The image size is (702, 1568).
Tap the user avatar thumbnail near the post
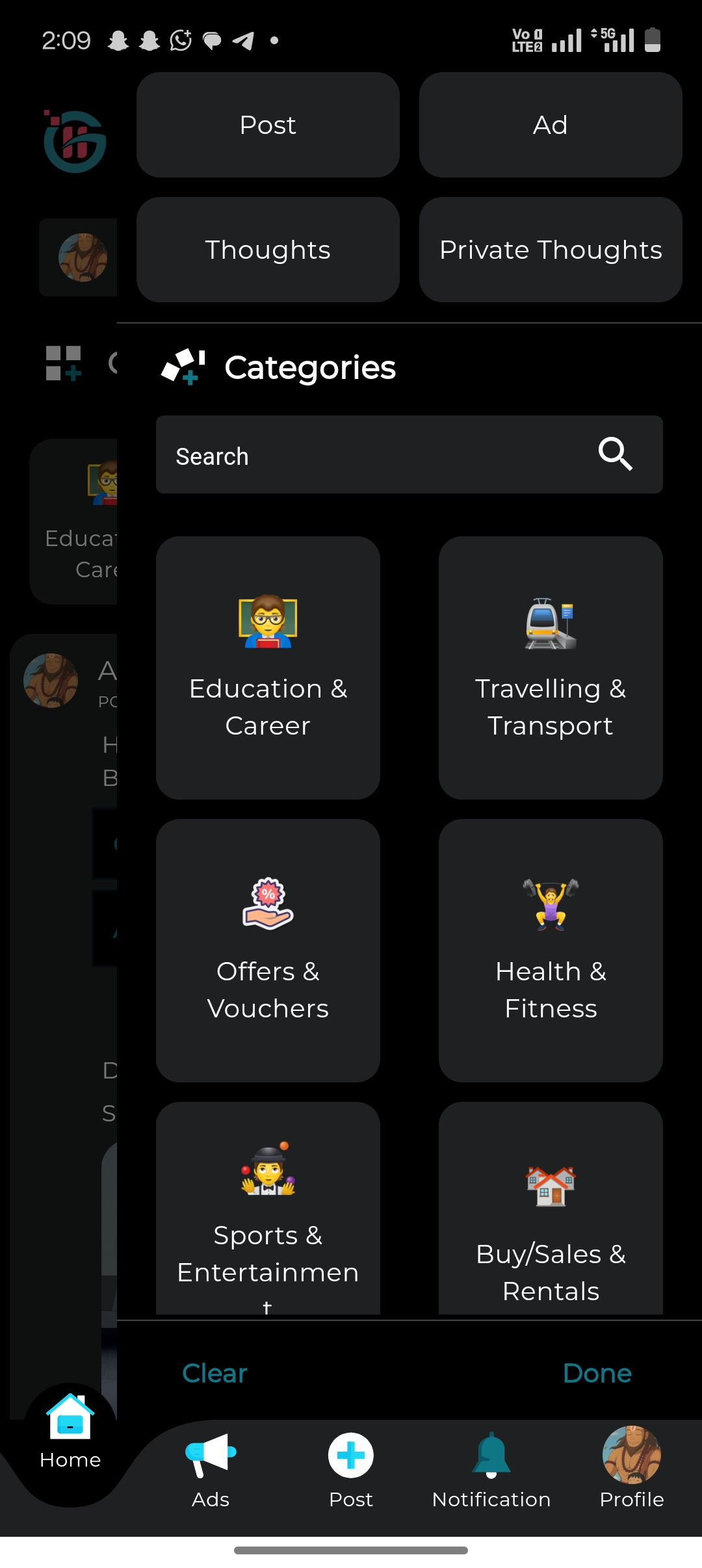[x=49, y=681]
